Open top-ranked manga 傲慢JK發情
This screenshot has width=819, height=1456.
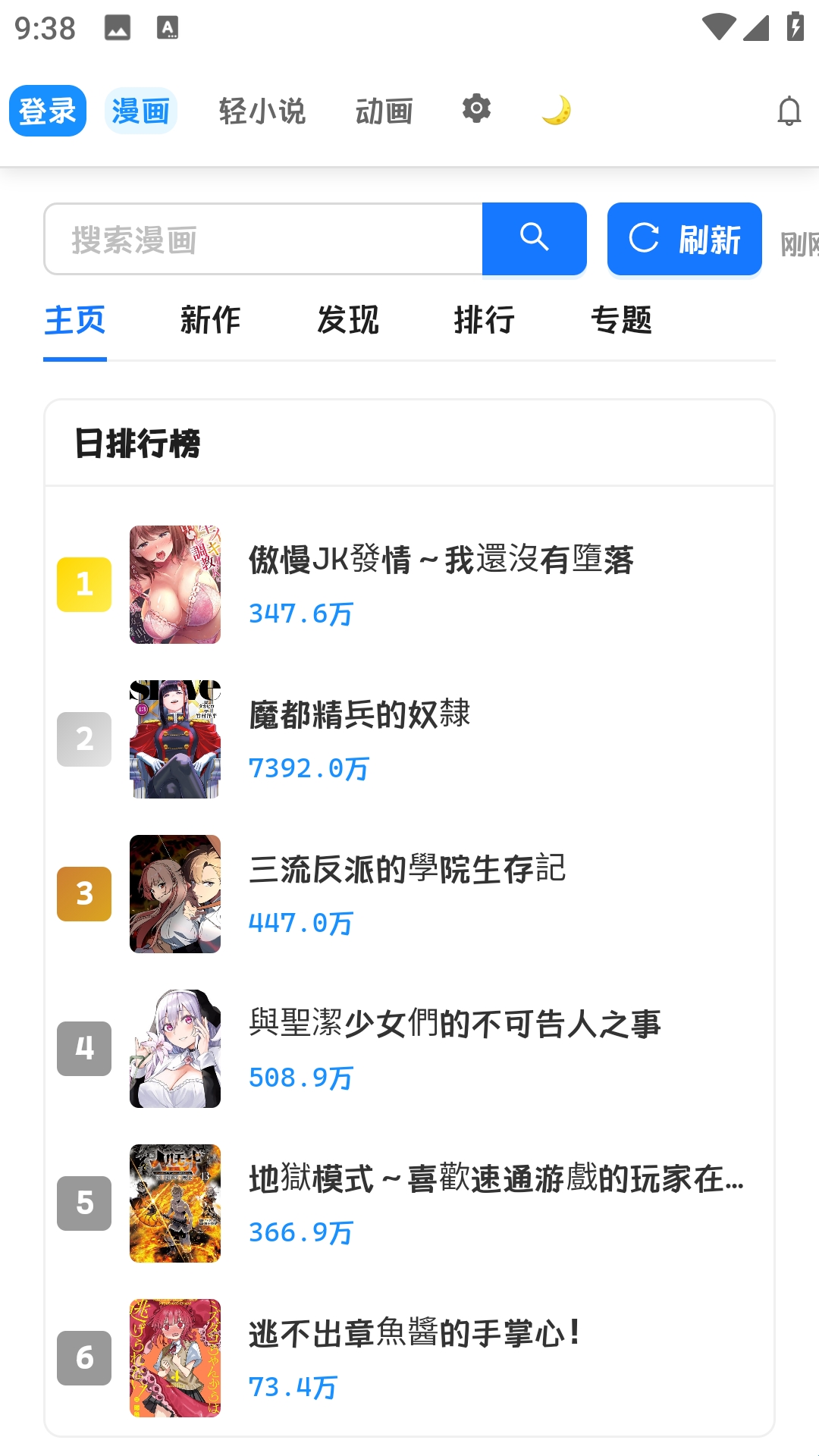[x=441, y=560]
